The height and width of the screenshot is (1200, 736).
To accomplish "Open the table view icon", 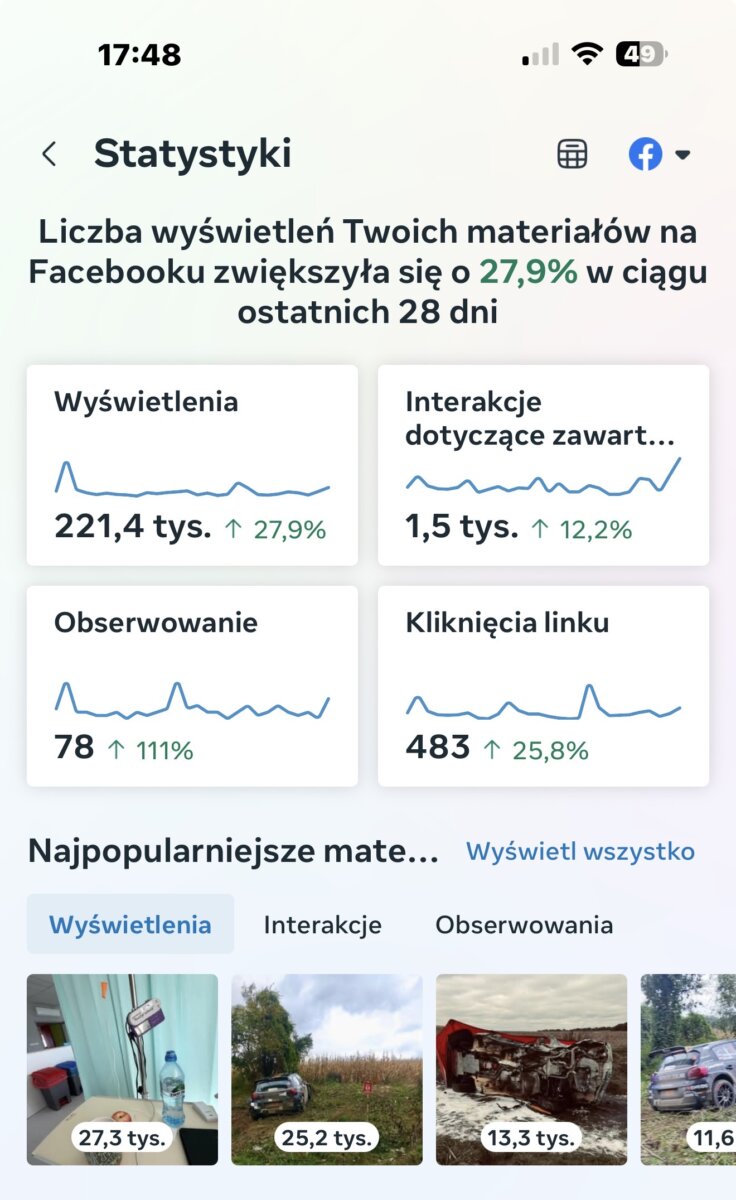I will tap(572, 154).
